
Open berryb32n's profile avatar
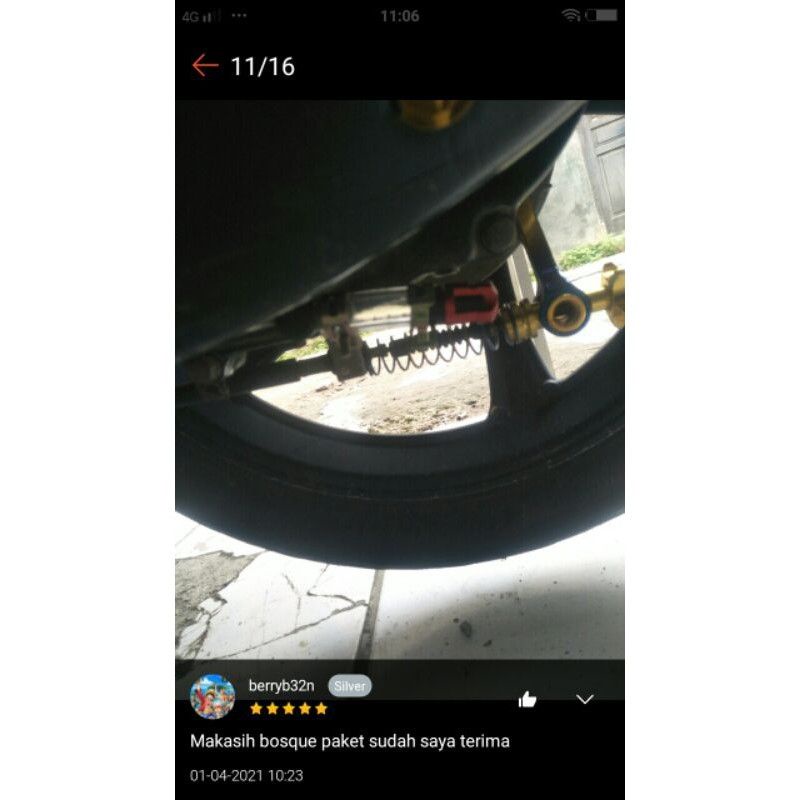click(212, 696)
